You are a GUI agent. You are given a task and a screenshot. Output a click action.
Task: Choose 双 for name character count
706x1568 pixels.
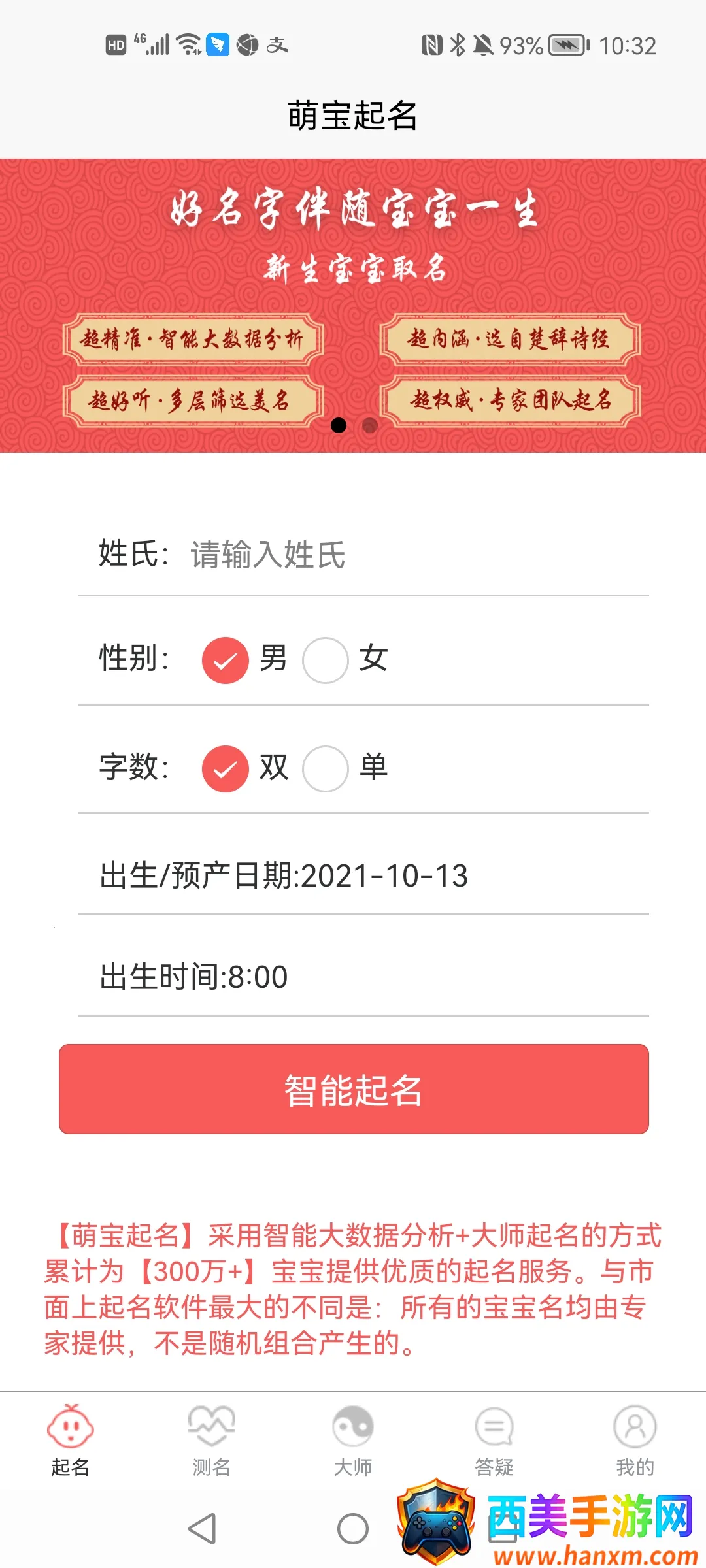click(226, 768)
